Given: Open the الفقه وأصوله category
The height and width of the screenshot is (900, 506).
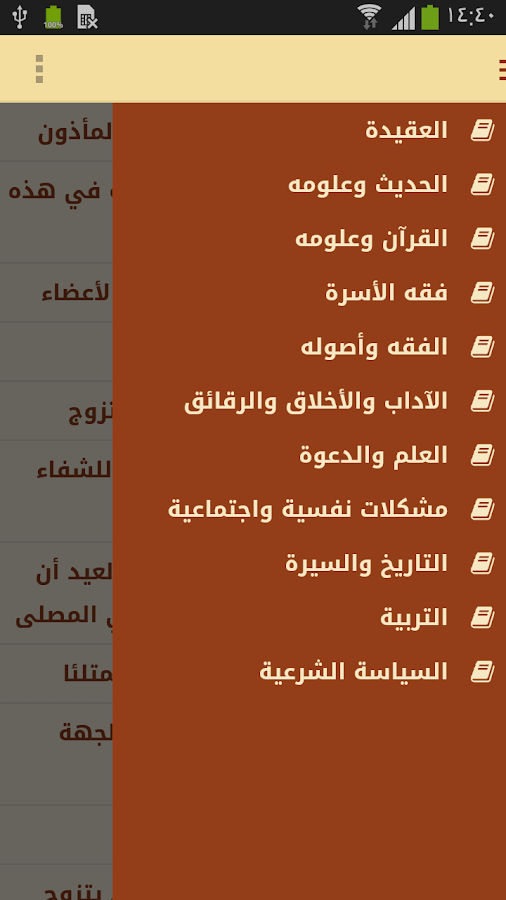Looking at the screenshot, I should [309, 347].
